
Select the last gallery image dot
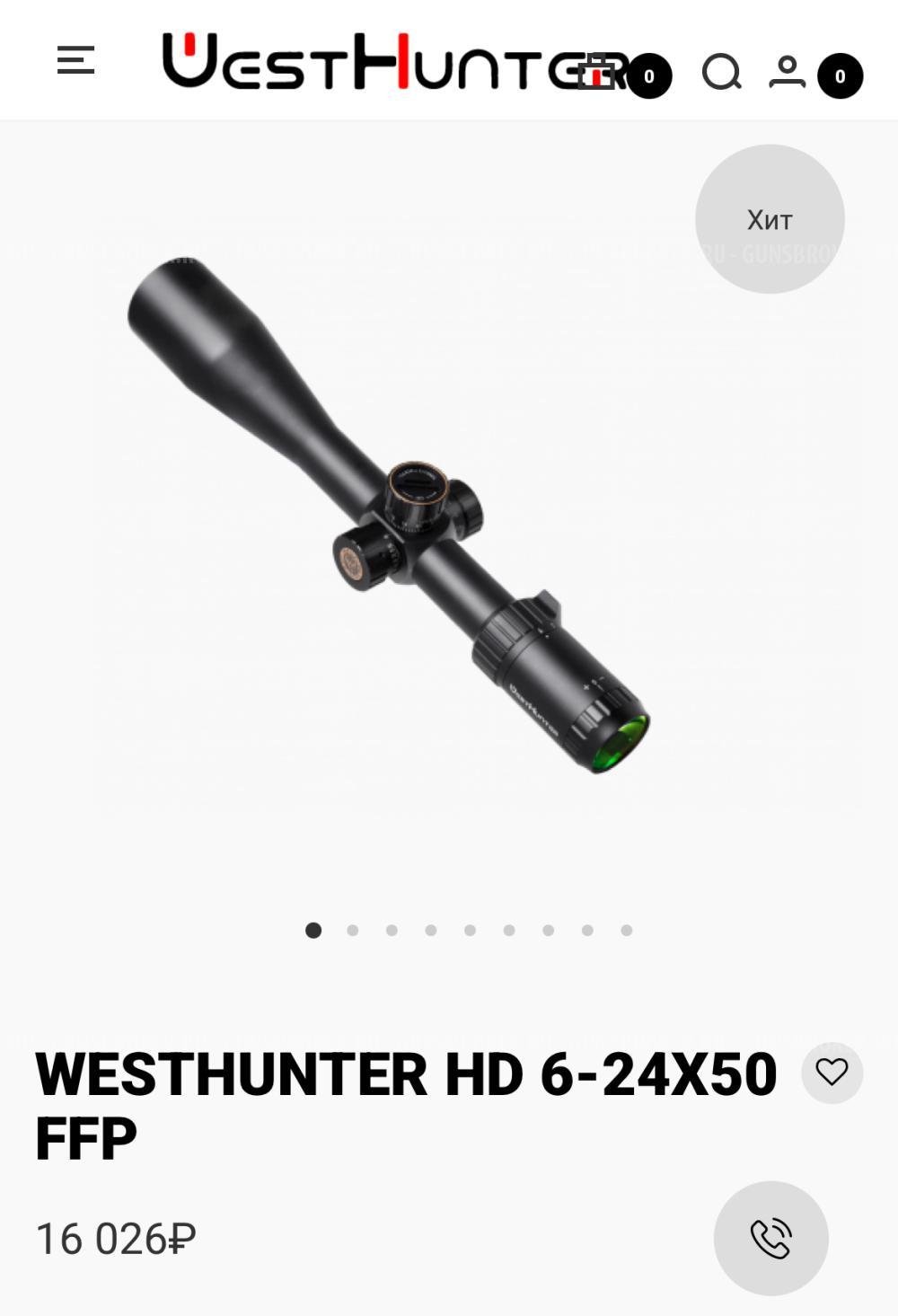[x=627, y=931]
